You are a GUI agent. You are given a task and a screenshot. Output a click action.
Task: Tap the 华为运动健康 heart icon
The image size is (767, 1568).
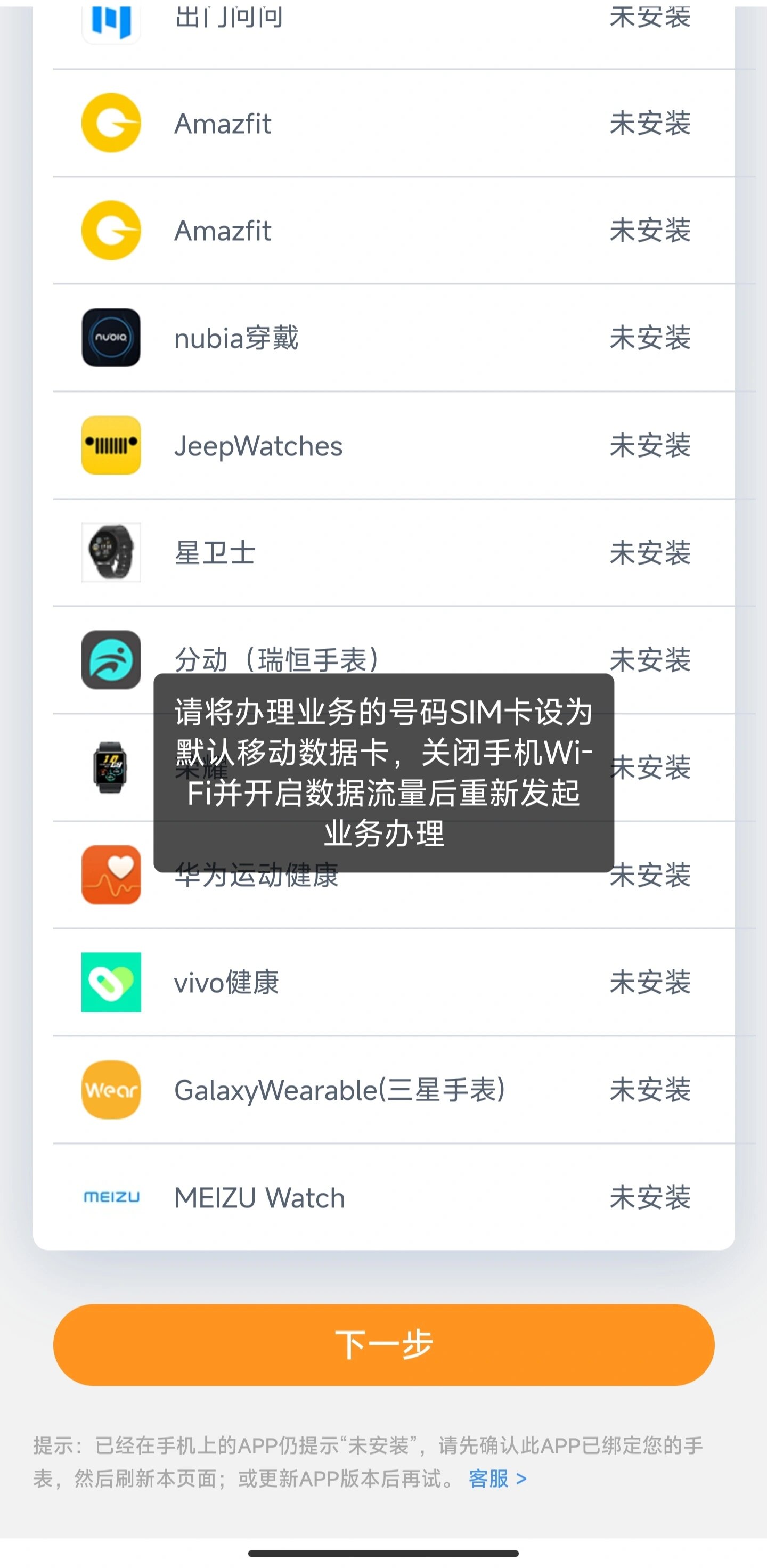point(110,875)
